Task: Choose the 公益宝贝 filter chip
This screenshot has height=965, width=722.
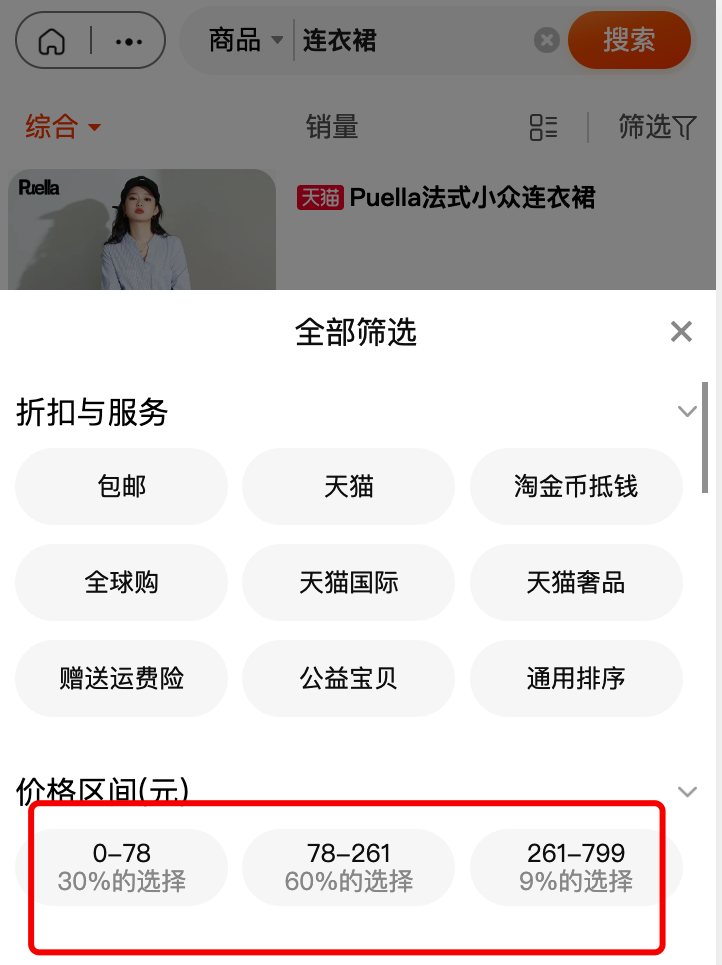Action: coord(348,678)
